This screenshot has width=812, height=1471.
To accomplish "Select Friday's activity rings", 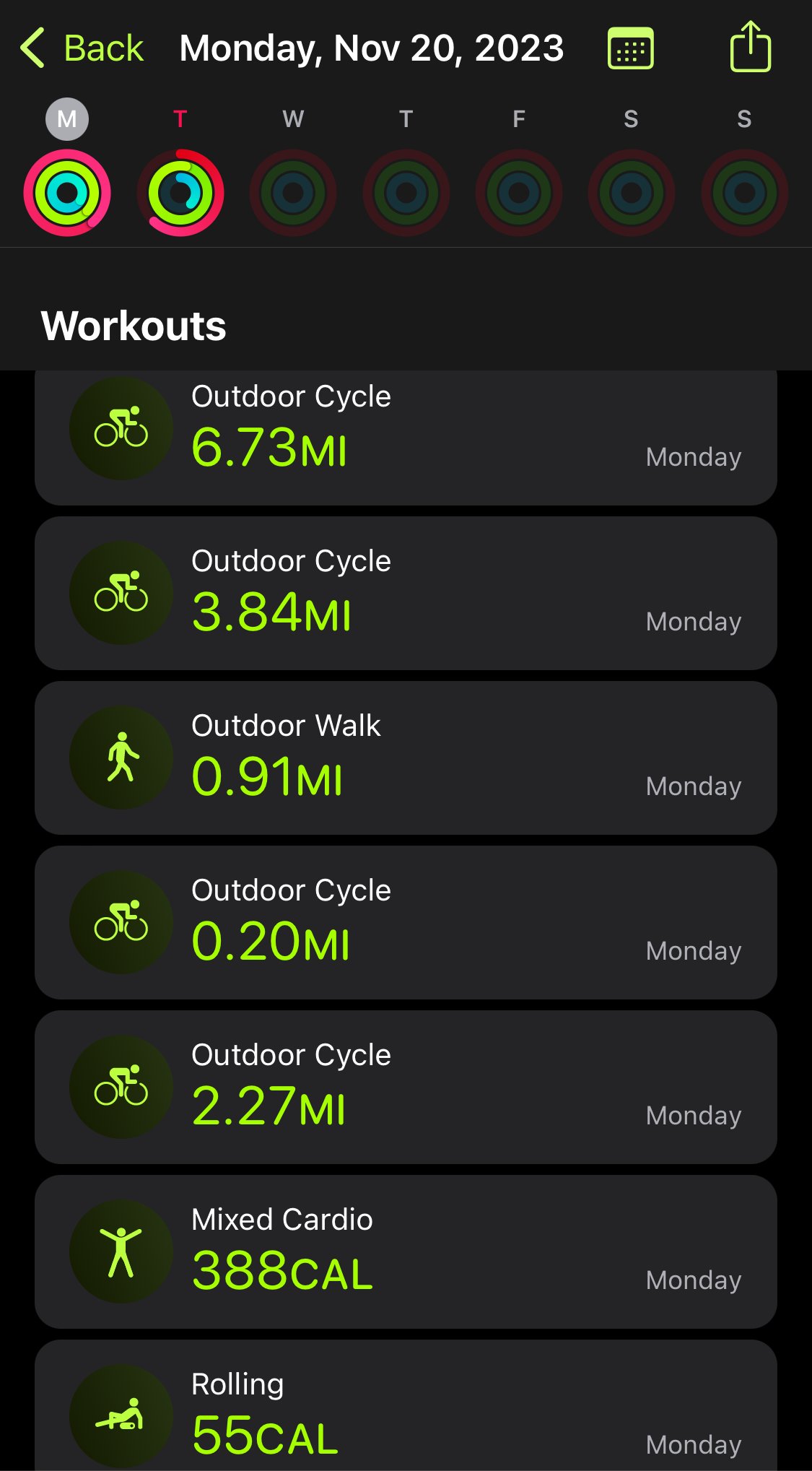I will (x=519, y=193).
